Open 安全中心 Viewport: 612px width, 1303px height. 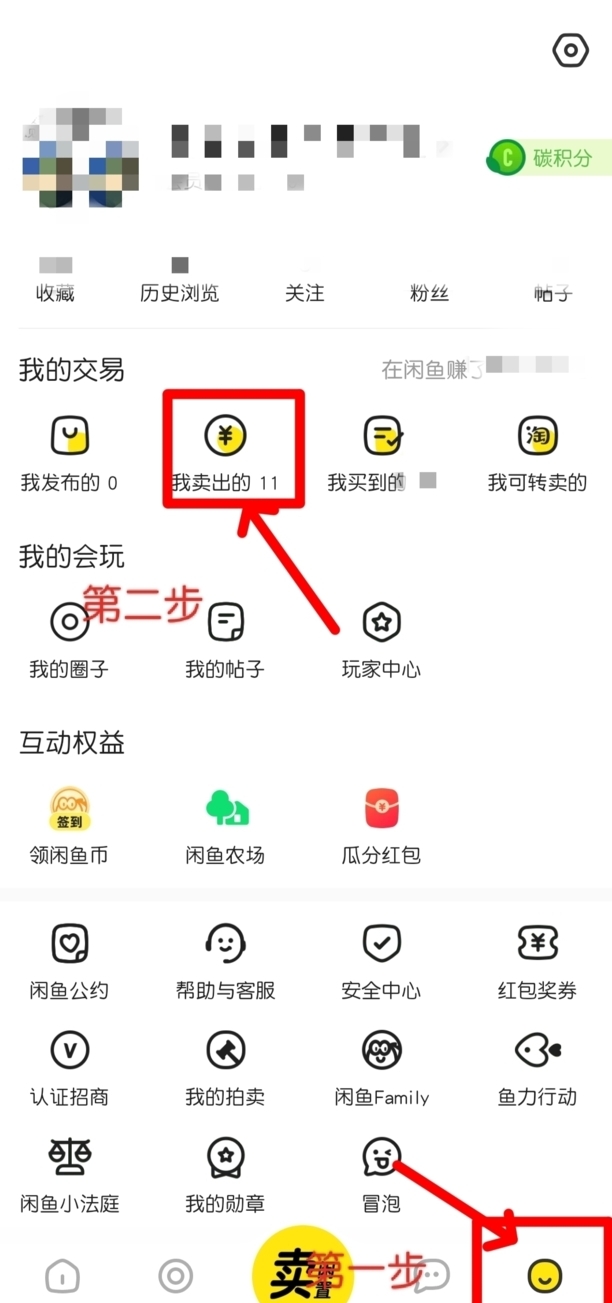pos(381,962)
